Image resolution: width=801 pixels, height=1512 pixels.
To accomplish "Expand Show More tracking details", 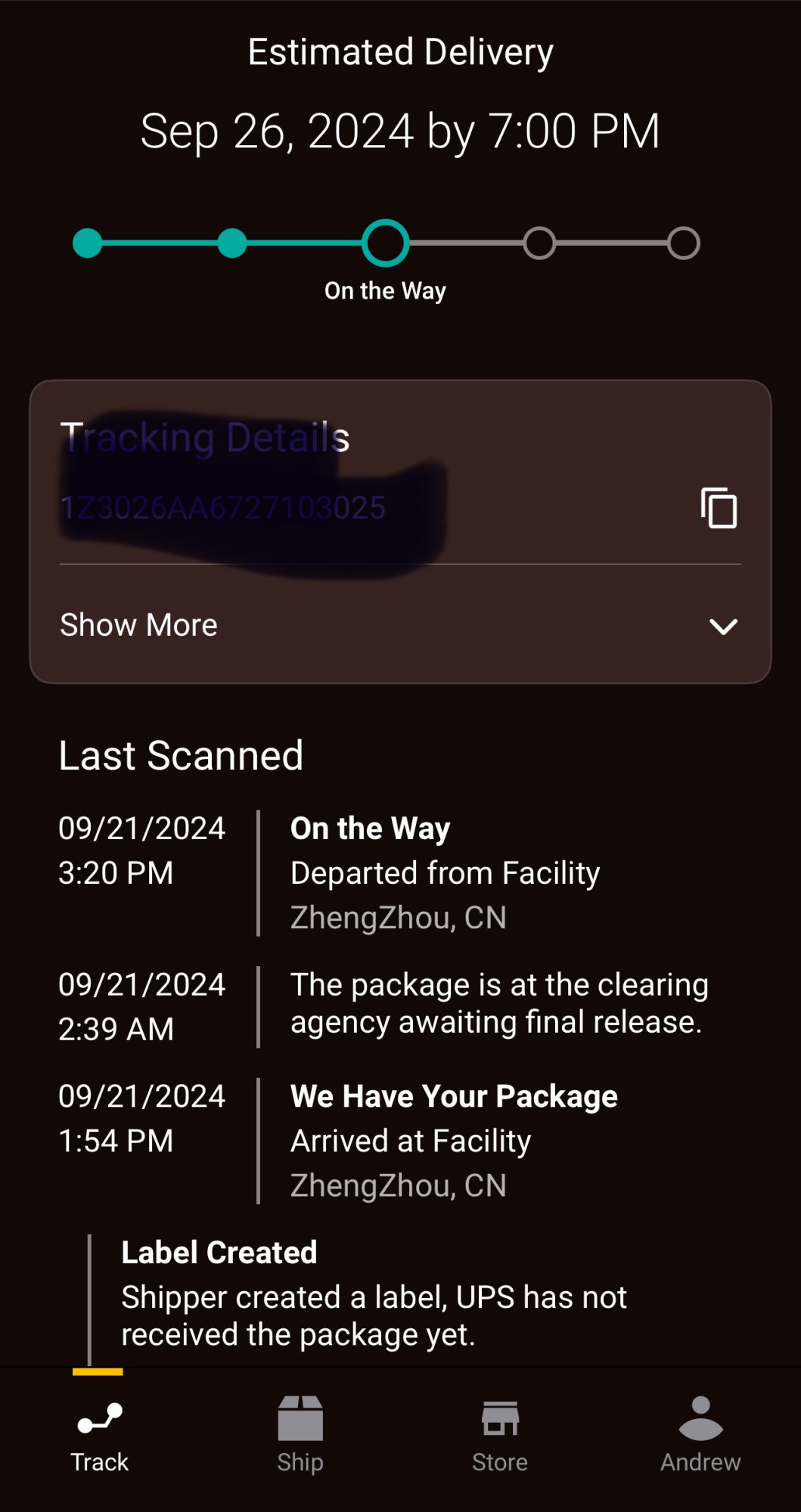I will tap(399, 626).
